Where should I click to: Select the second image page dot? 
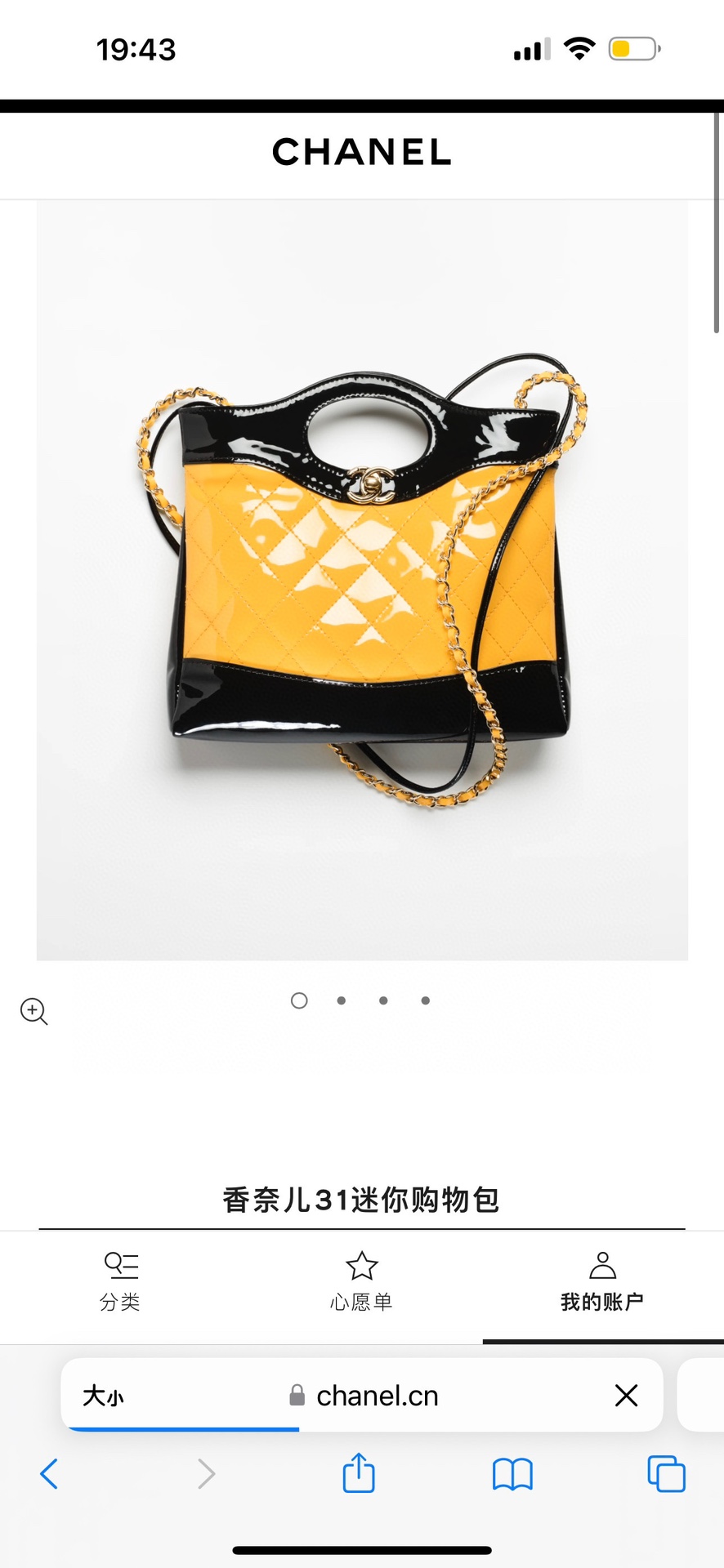point(342,1000)
